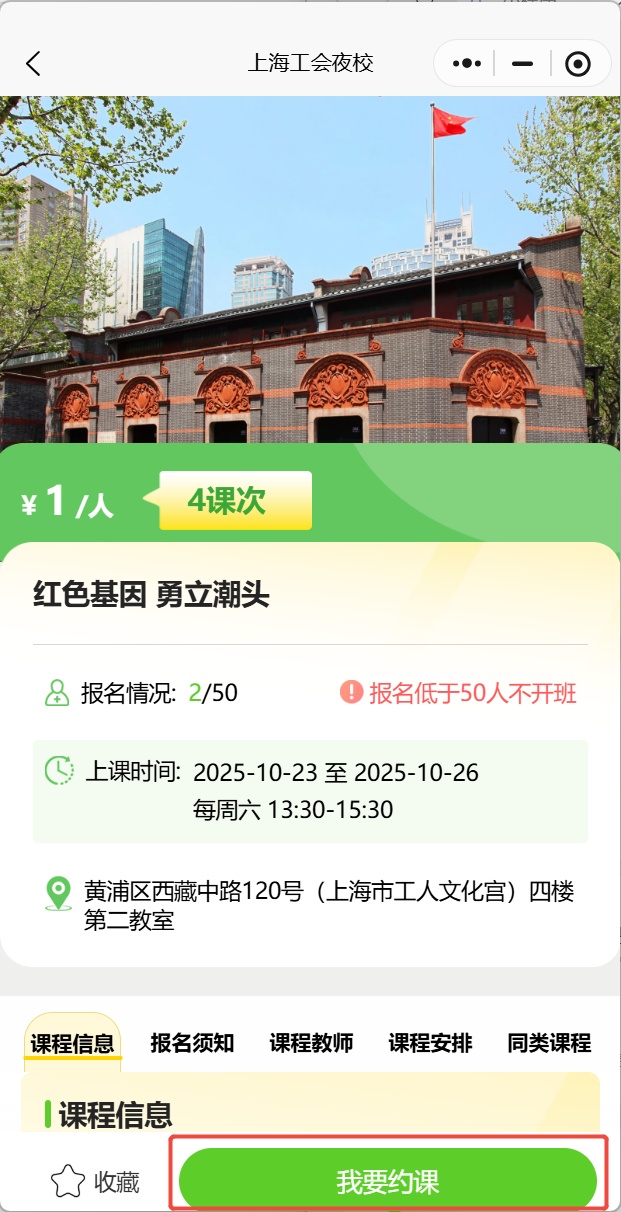
Task: Minimize the mini program
Action: point(522,64)
